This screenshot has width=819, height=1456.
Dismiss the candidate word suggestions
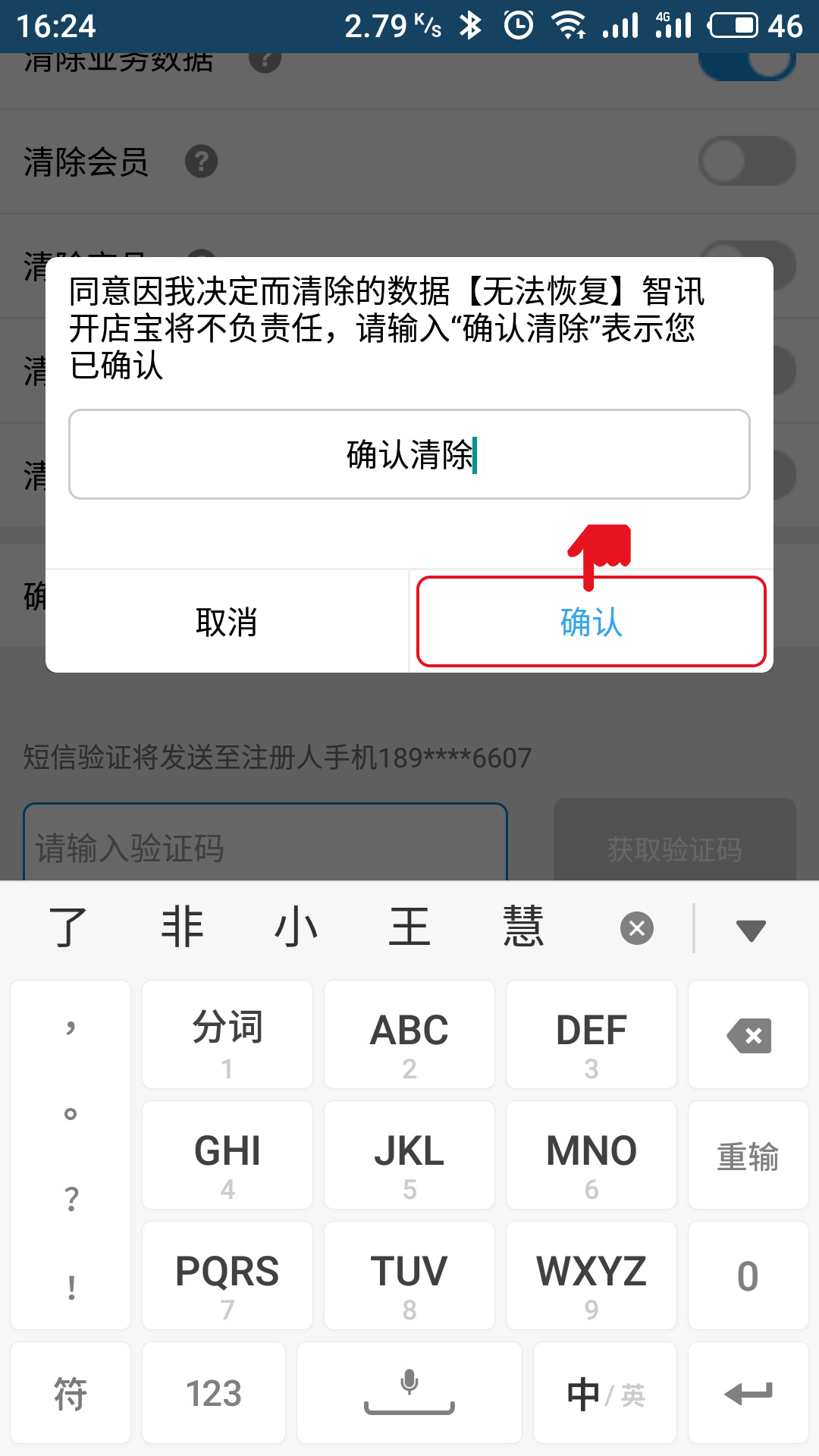(x=637, y=928)
